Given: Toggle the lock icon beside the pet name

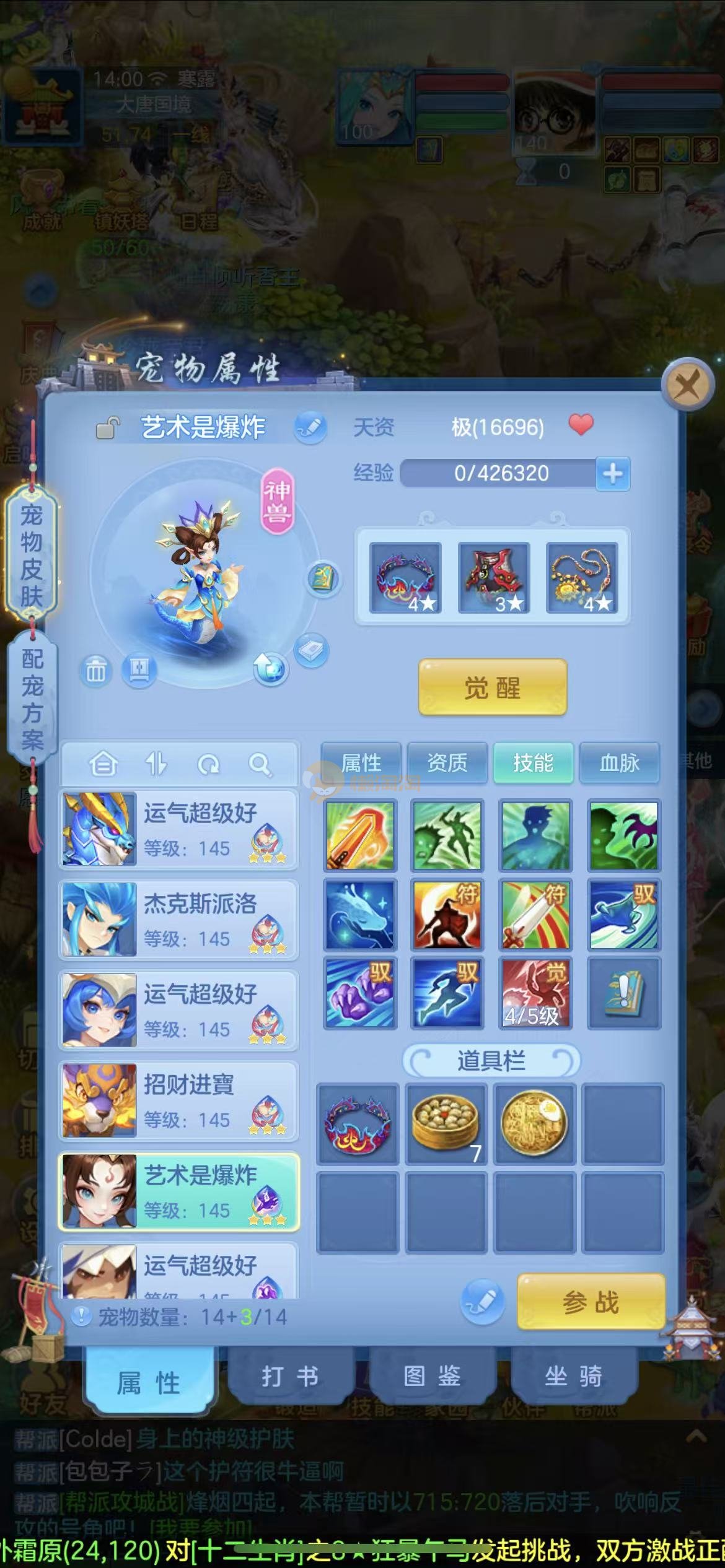Looking at the screenshot, I should 108,428.
